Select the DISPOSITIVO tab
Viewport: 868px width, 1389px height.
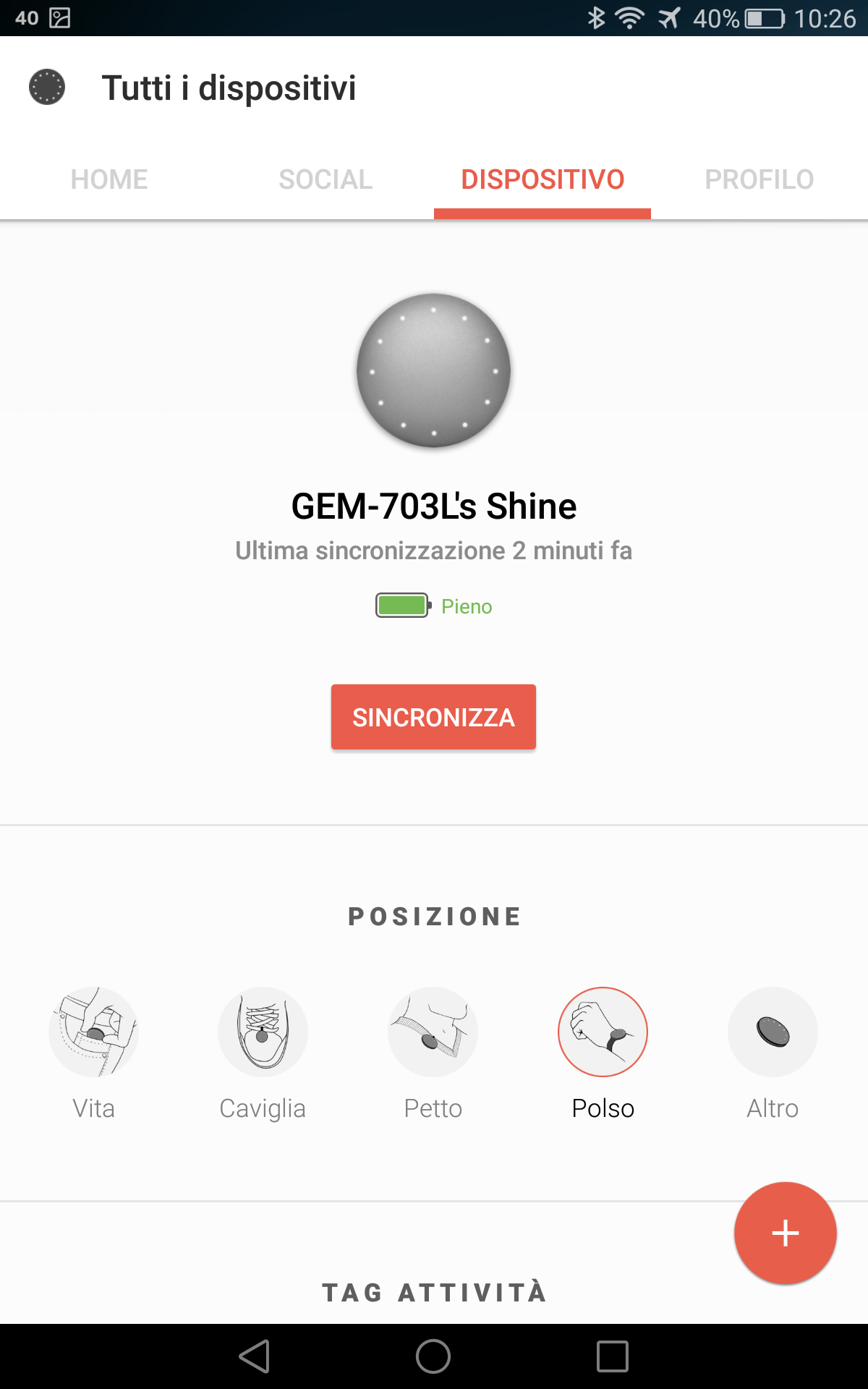(x=542, y=179)
